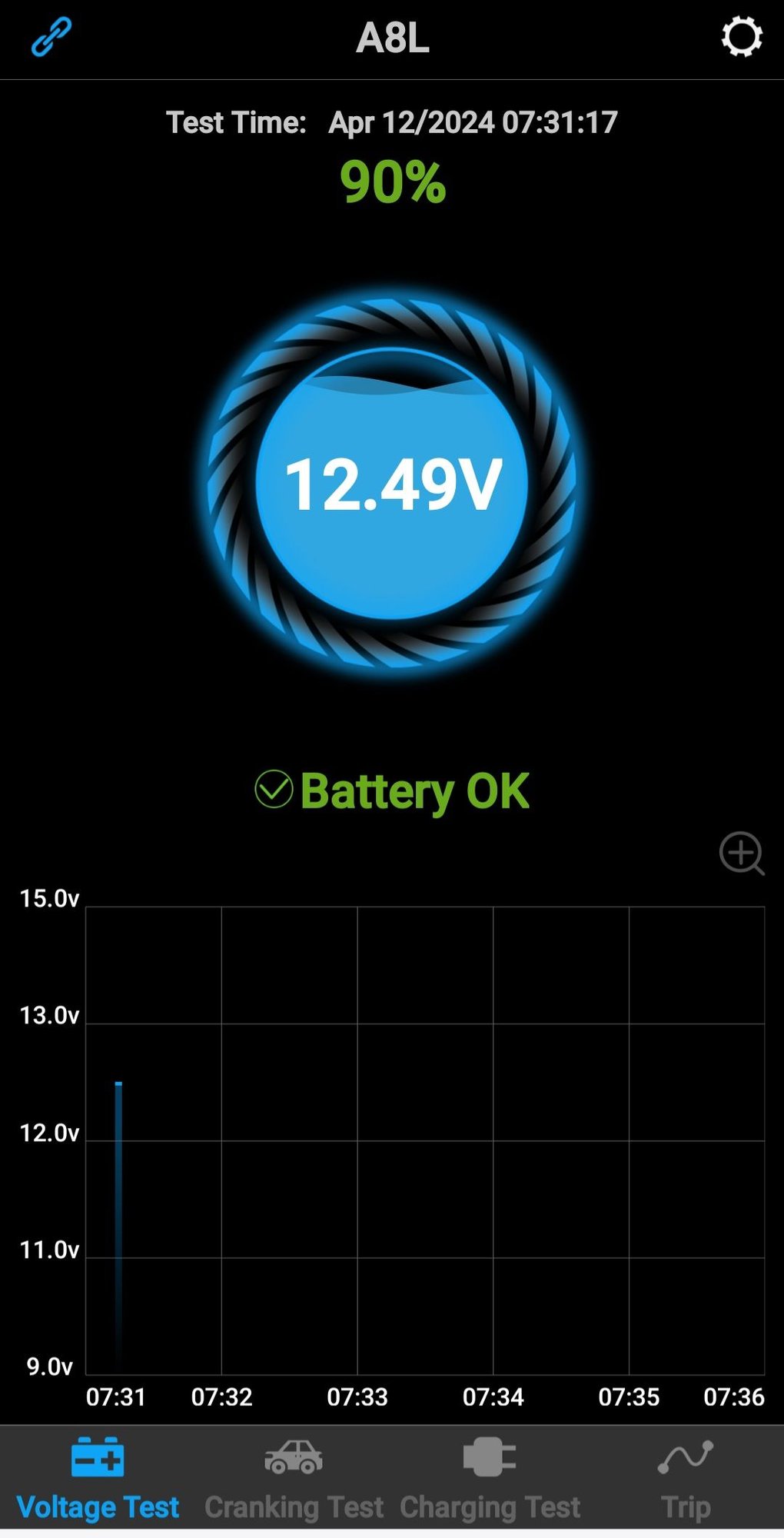This screenshot has height=1538, width=784.
Task: Tap the Battery OK status label
Action: coord(414,789)
